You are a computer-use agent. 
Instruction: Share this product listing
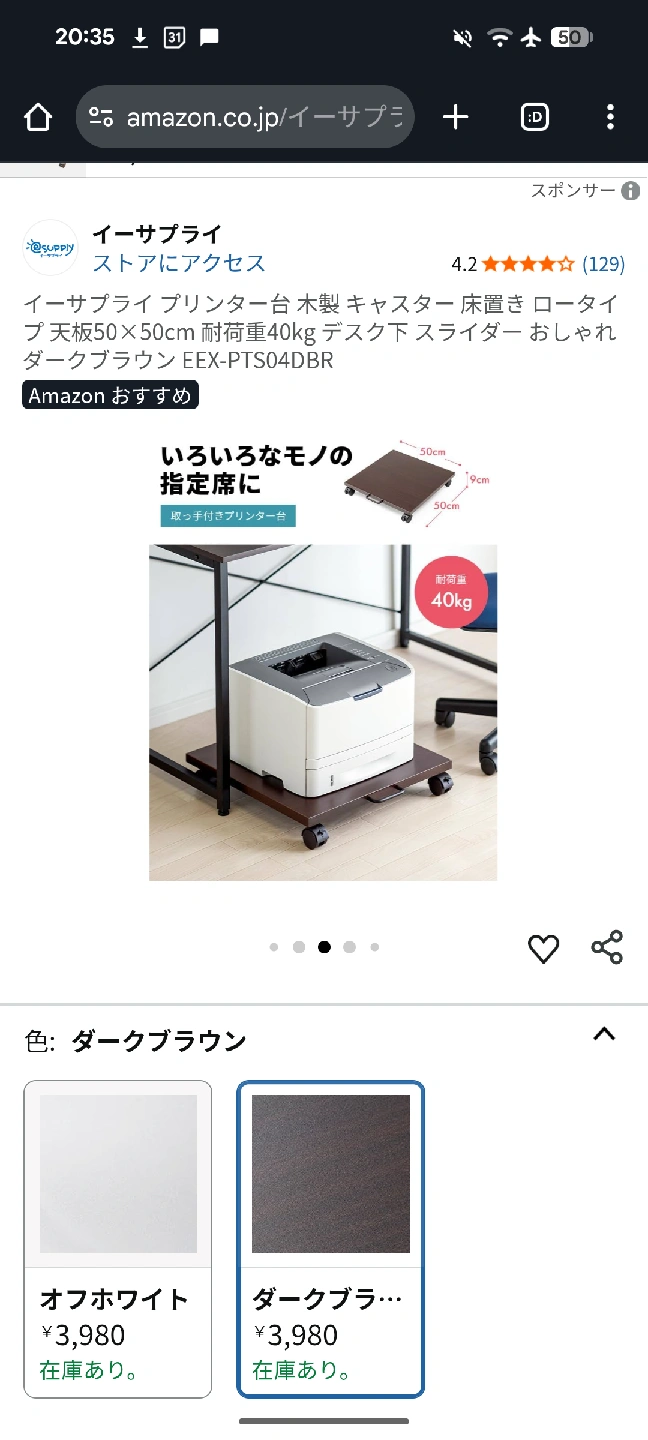607,947
